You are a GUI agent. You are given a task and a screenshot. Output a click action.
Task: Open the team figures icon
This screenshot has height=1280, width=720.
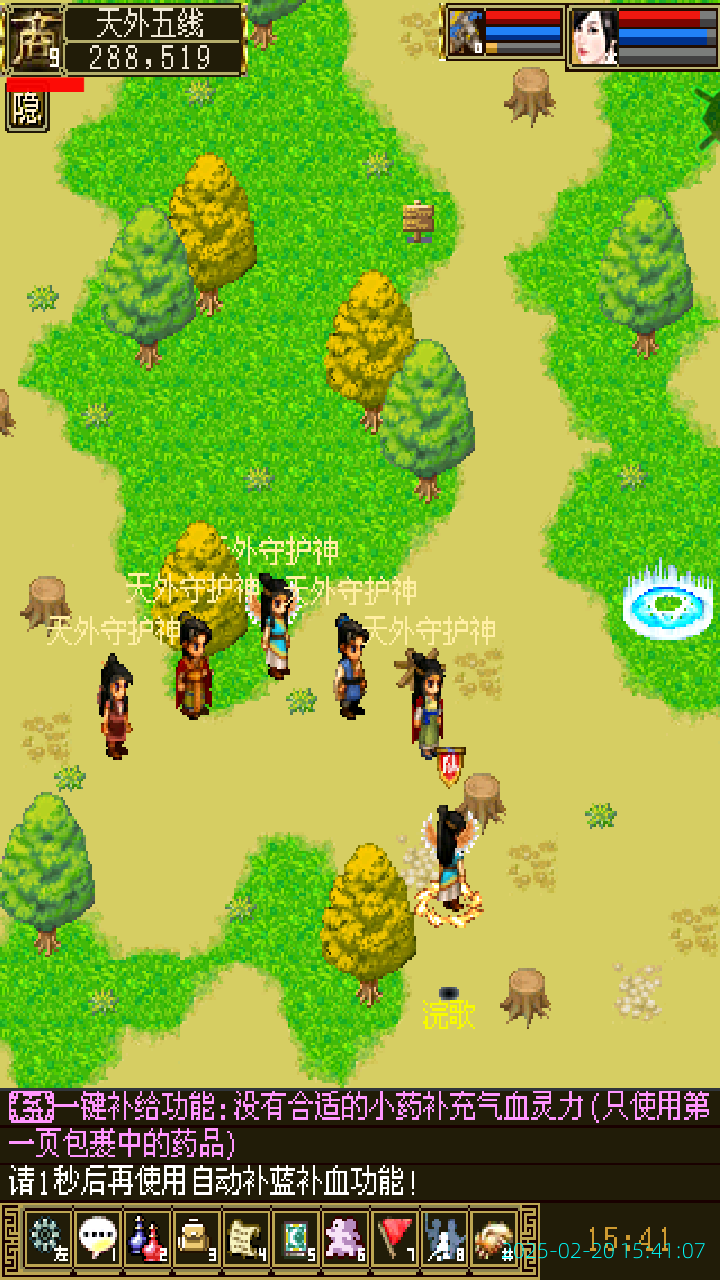444,1238
